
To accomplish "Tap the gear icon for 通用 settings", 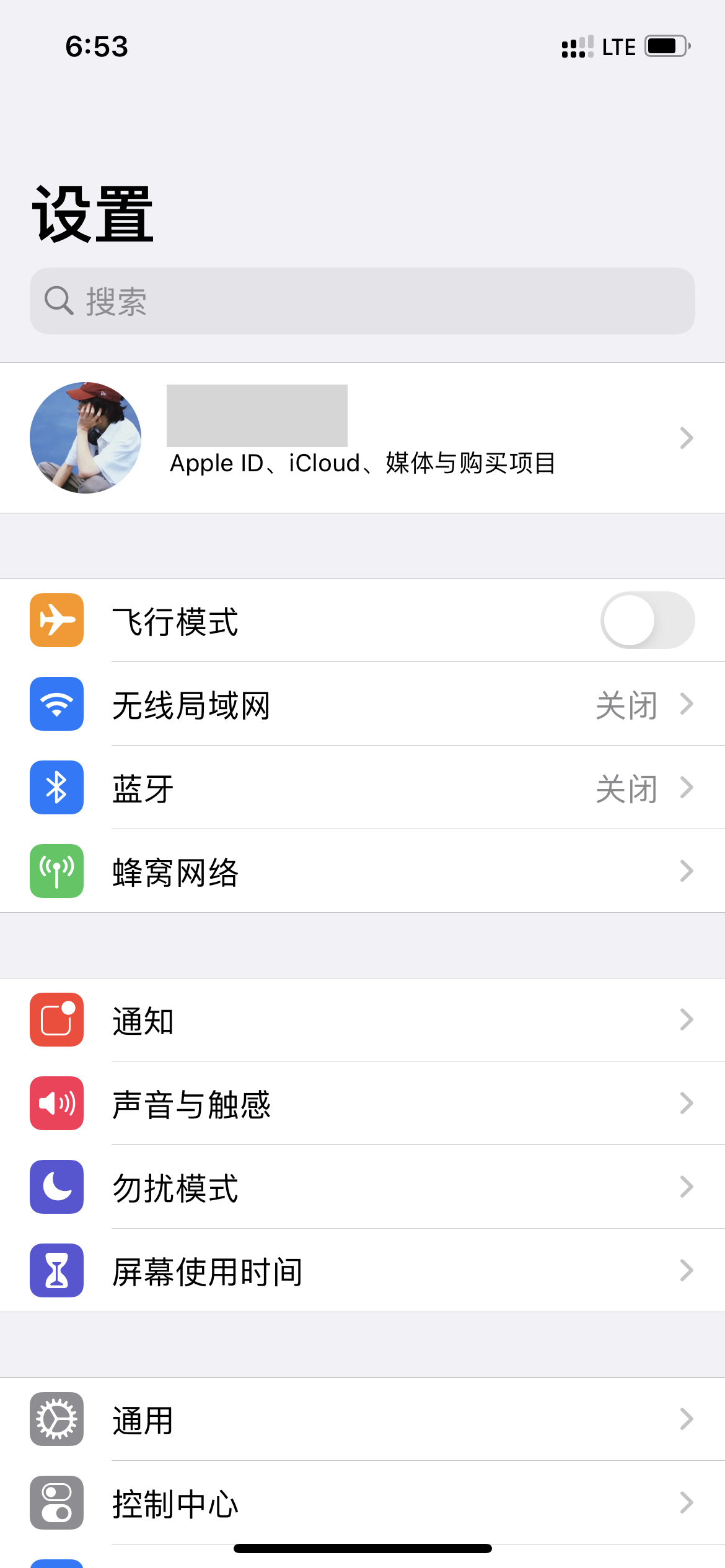I will [x=56, y=1420].
